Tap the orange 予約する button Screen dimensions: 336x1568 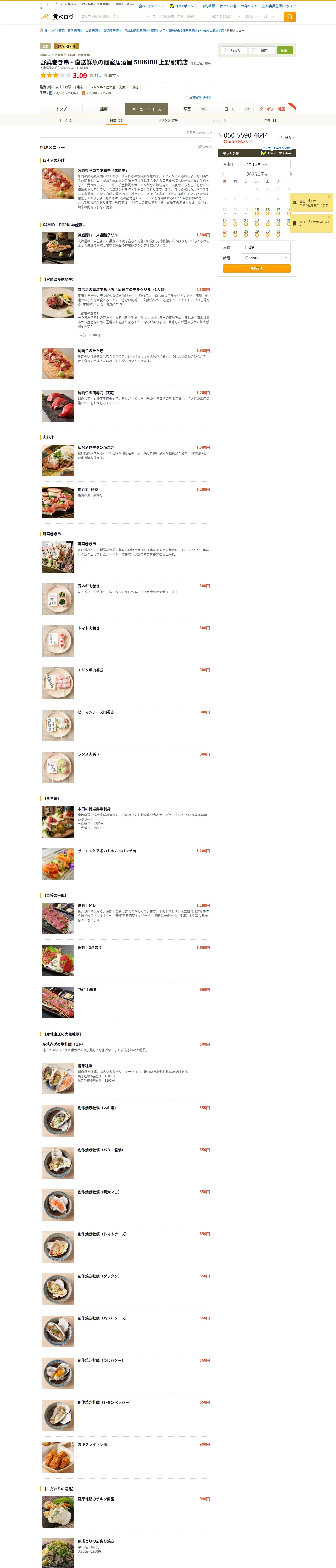pos(257,268)
